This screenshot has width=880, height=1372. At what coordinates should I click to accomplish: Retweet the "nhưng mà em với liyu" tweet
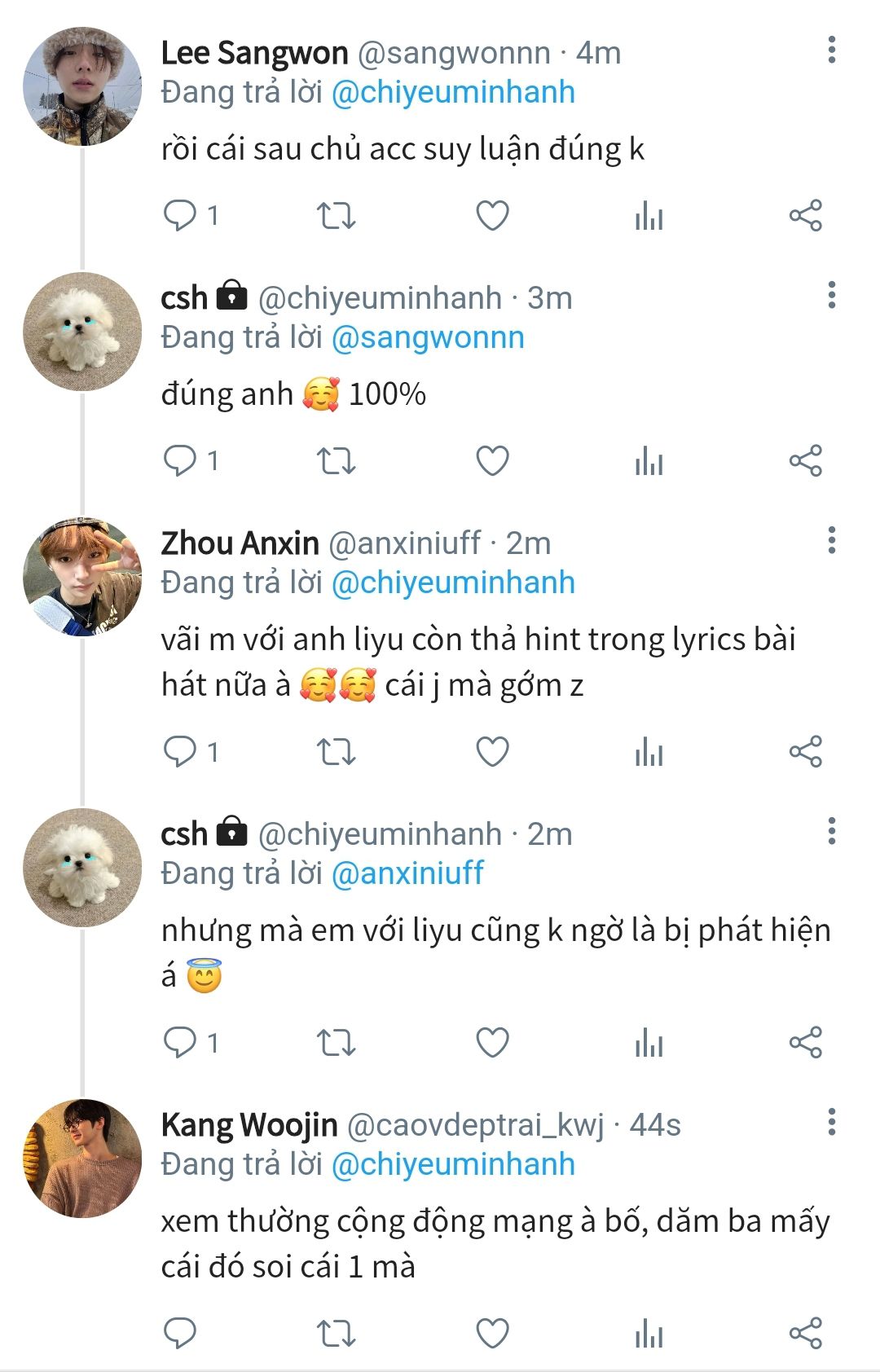[x=336, y=1043]
